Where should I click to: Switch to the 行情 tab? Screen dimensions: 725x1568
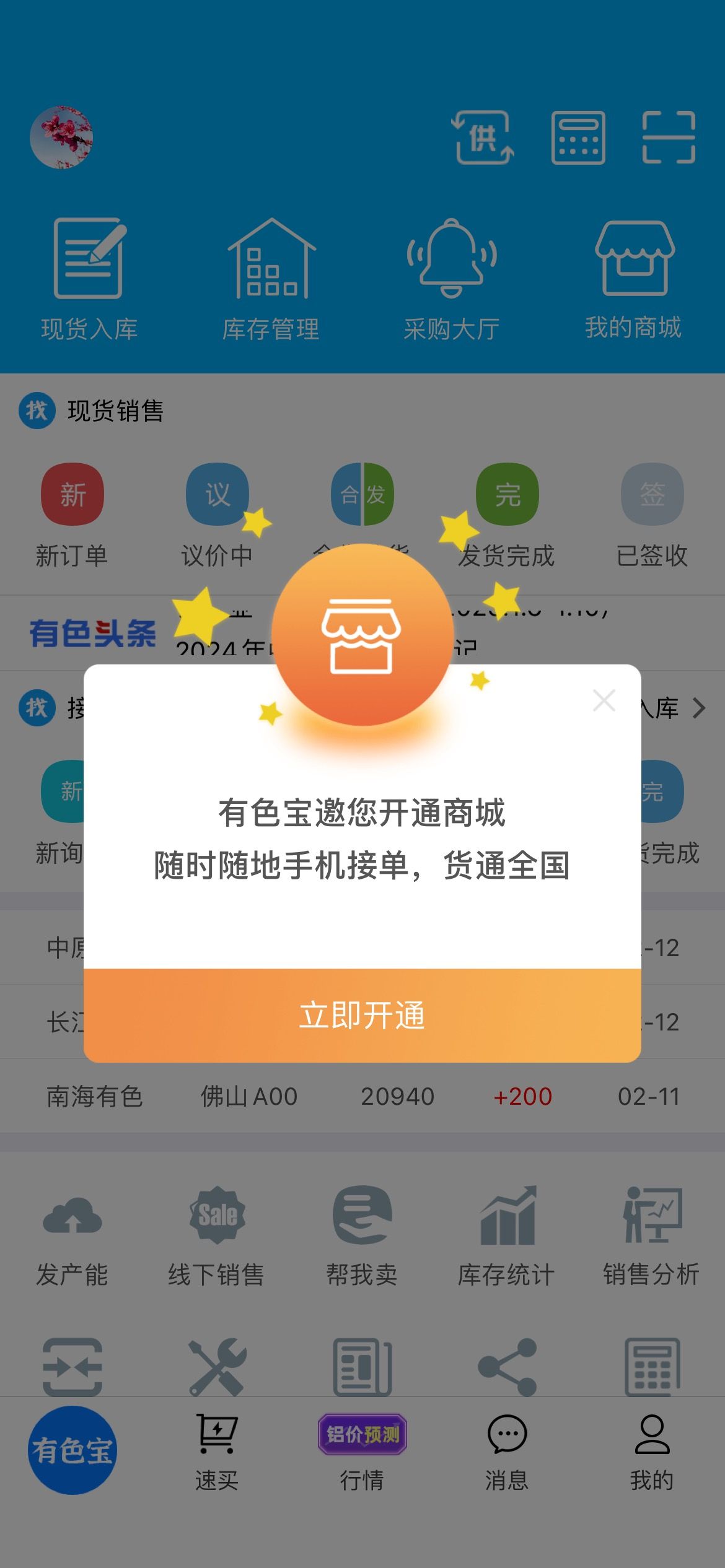pos(362,1453)
